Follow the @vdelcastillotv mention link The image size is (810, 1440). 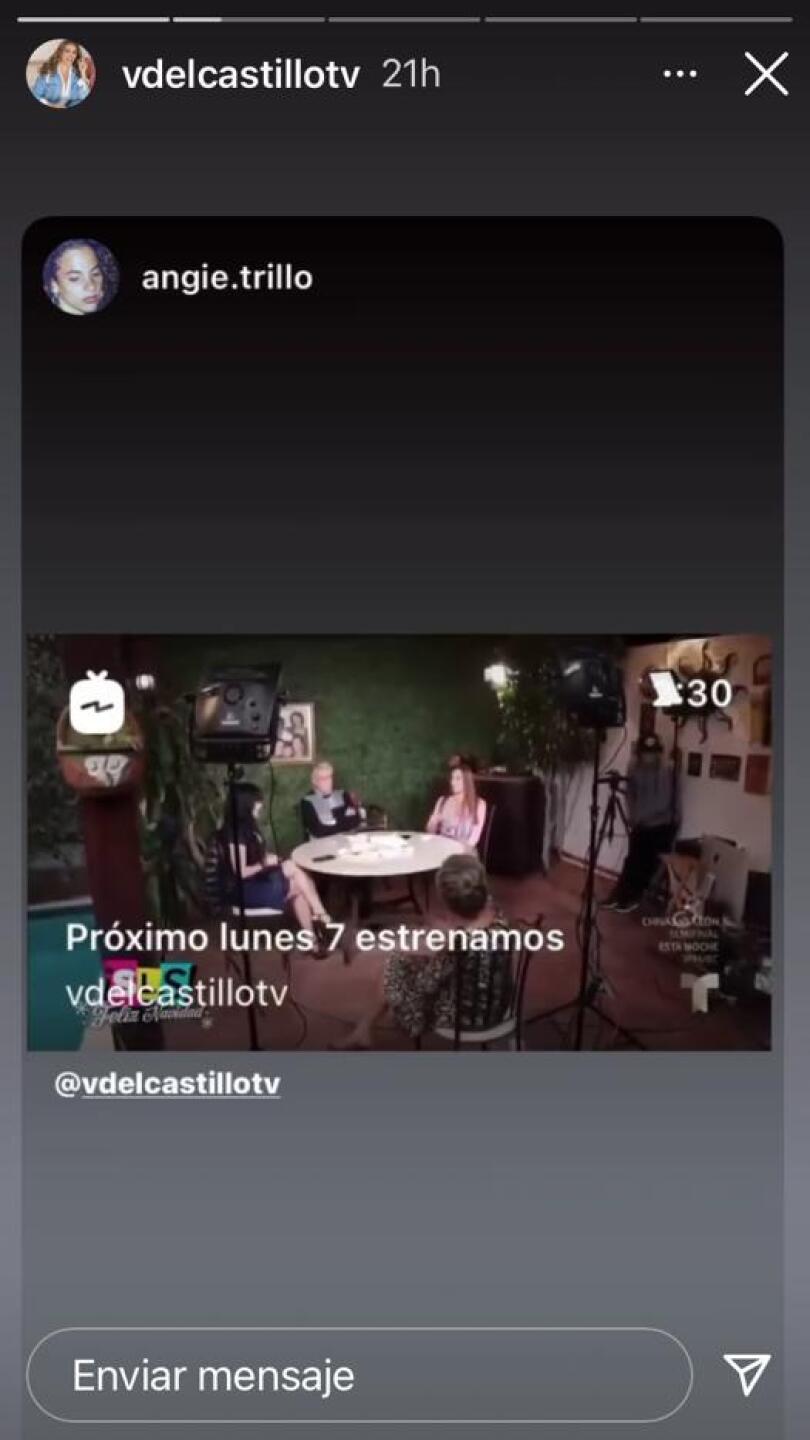[168, 1085]
